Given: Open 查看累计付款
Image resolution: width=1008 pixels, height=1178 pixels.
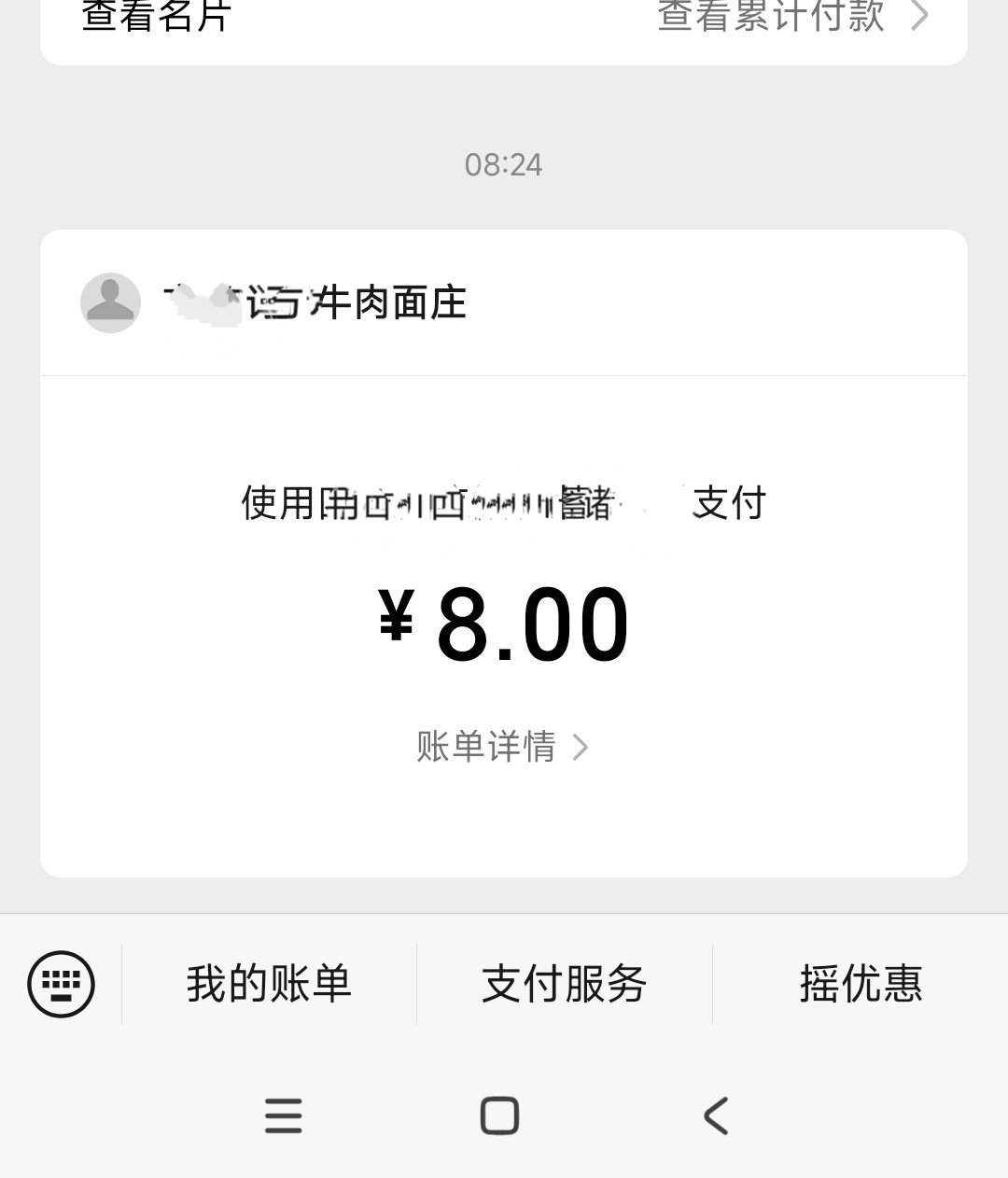Looking at the screenshot, I should (x=791, y=17).
